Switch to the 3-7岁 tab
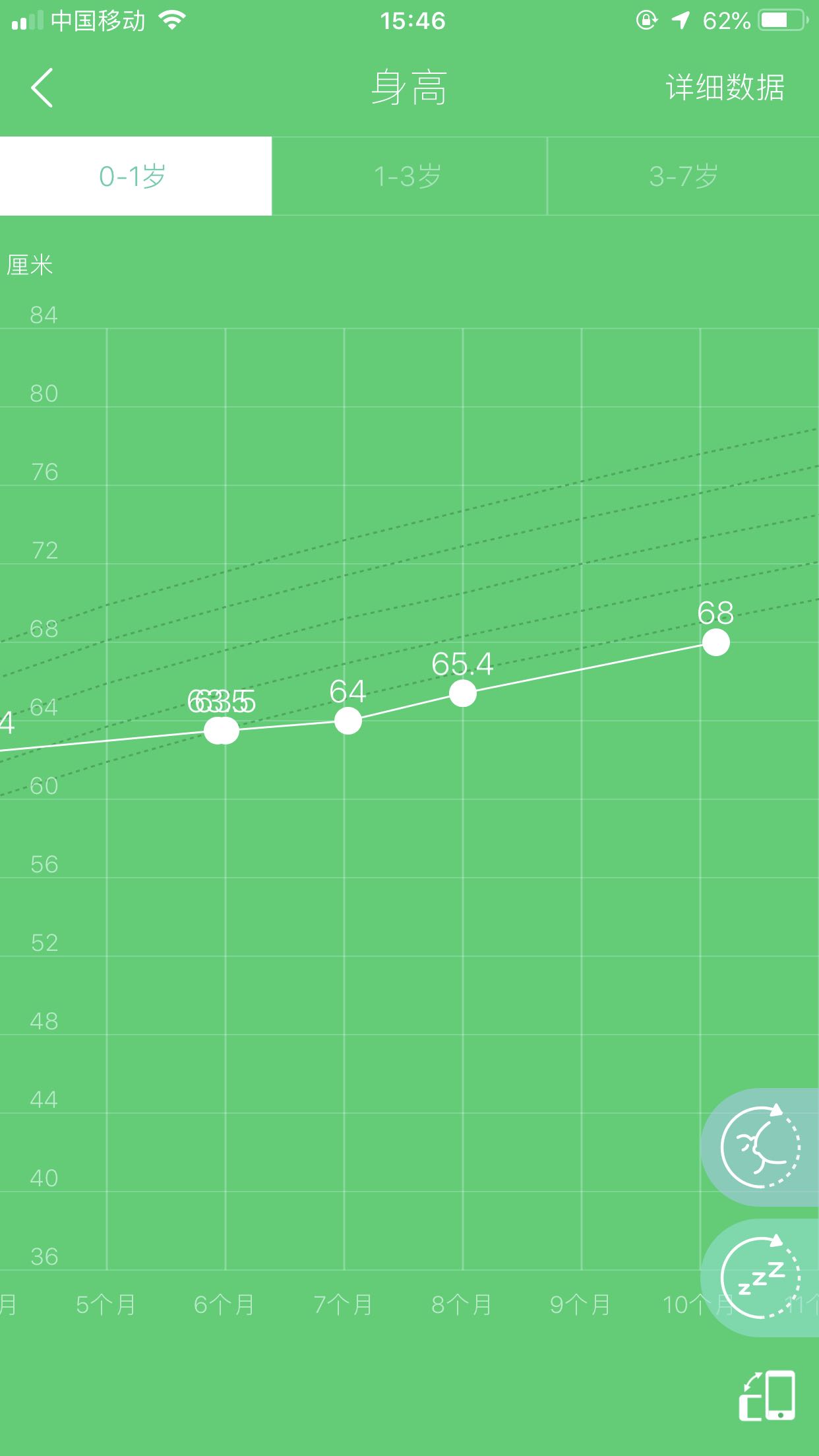819x1456 pixels. tap(684, 176)
